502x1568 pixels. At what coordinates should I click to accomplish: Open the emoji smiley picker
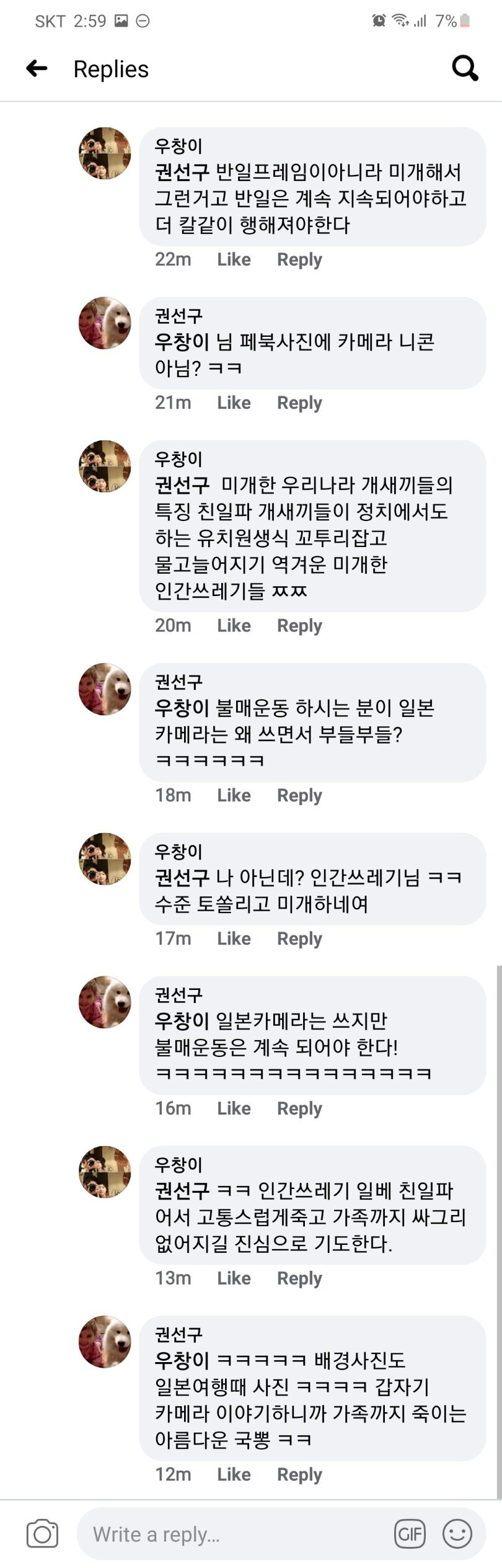pos(457,1535)
